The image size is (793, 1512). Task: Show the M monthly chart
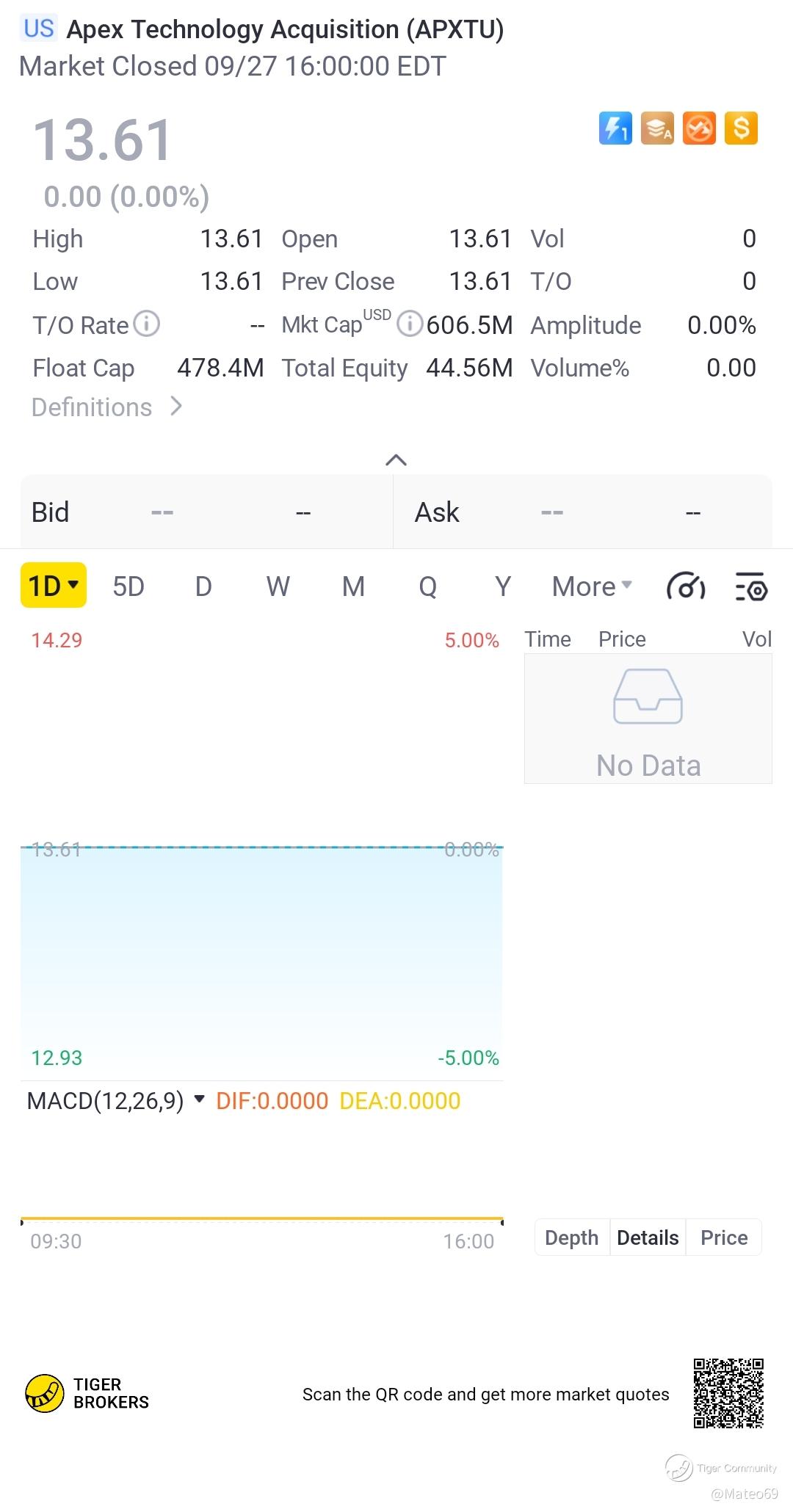(353, 586)
